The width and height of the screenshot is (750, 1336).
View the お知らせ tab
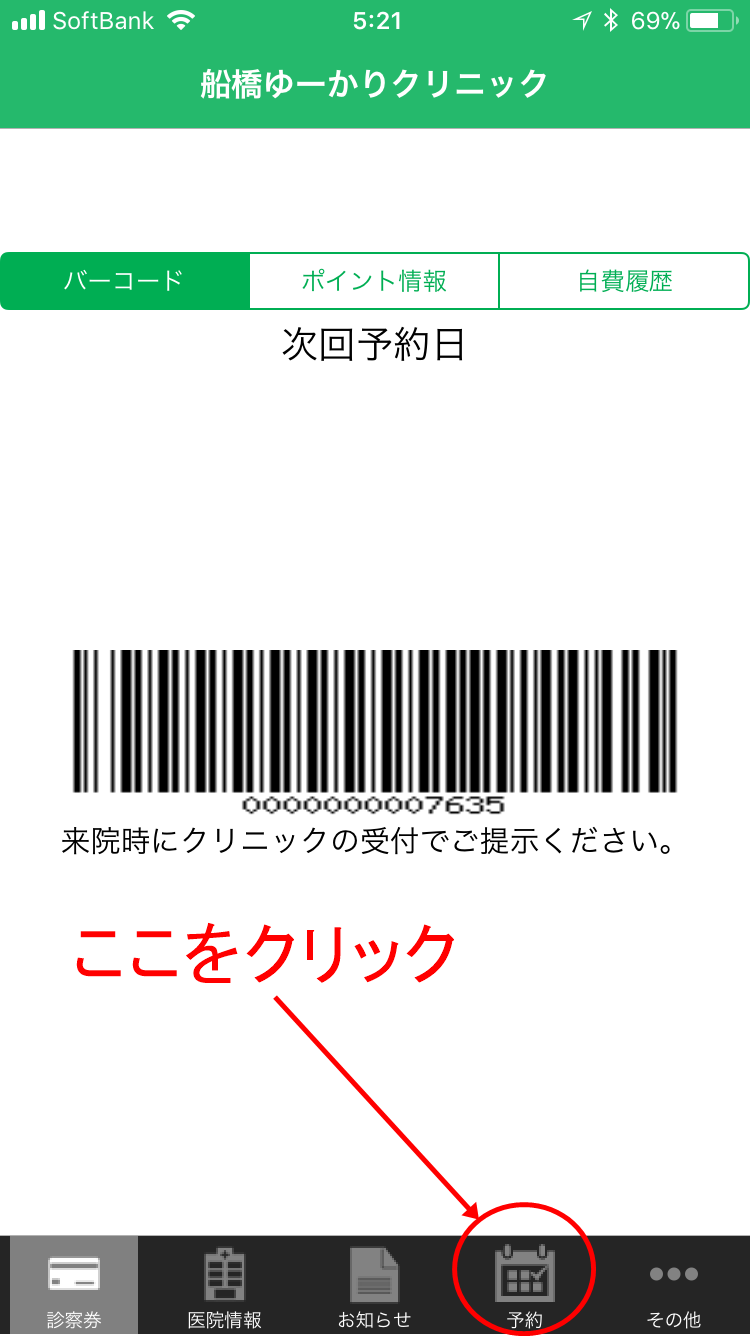[374, 1286]
